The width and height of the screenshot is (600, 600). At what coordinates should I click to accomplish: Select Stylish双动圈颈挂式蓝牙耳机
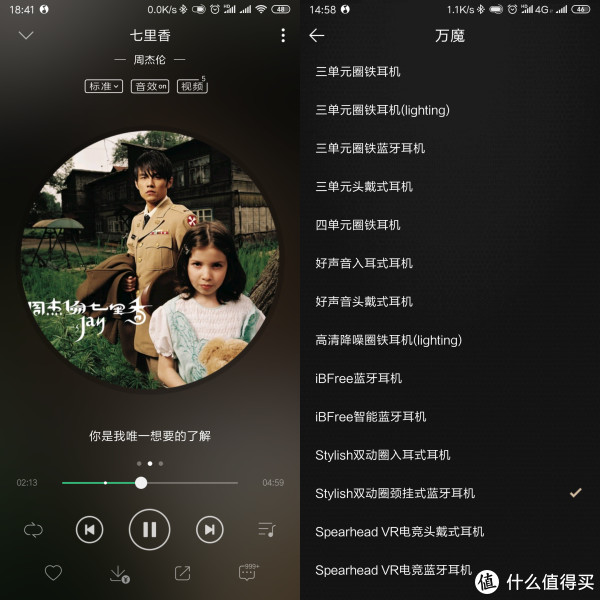coord(395,493)
